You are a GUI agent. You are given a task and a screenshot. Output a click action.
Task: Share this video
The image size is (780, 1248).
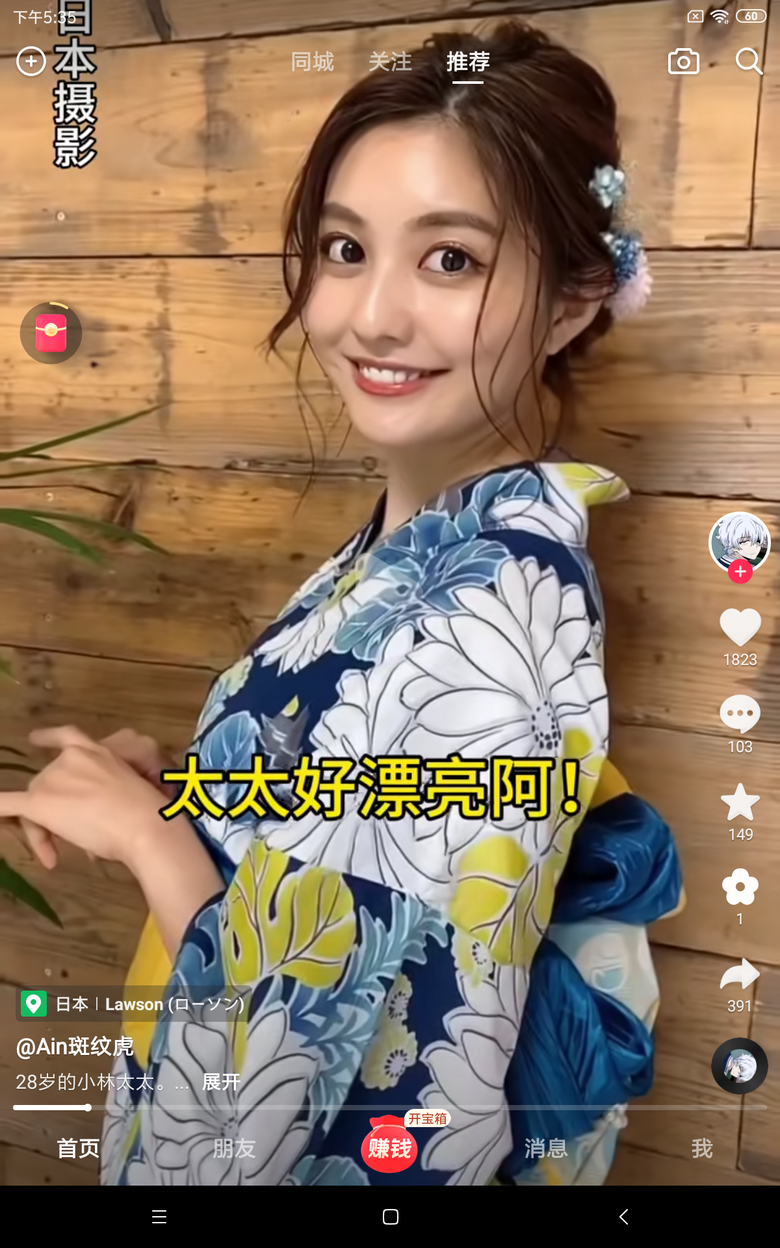(x=740, y=975)
